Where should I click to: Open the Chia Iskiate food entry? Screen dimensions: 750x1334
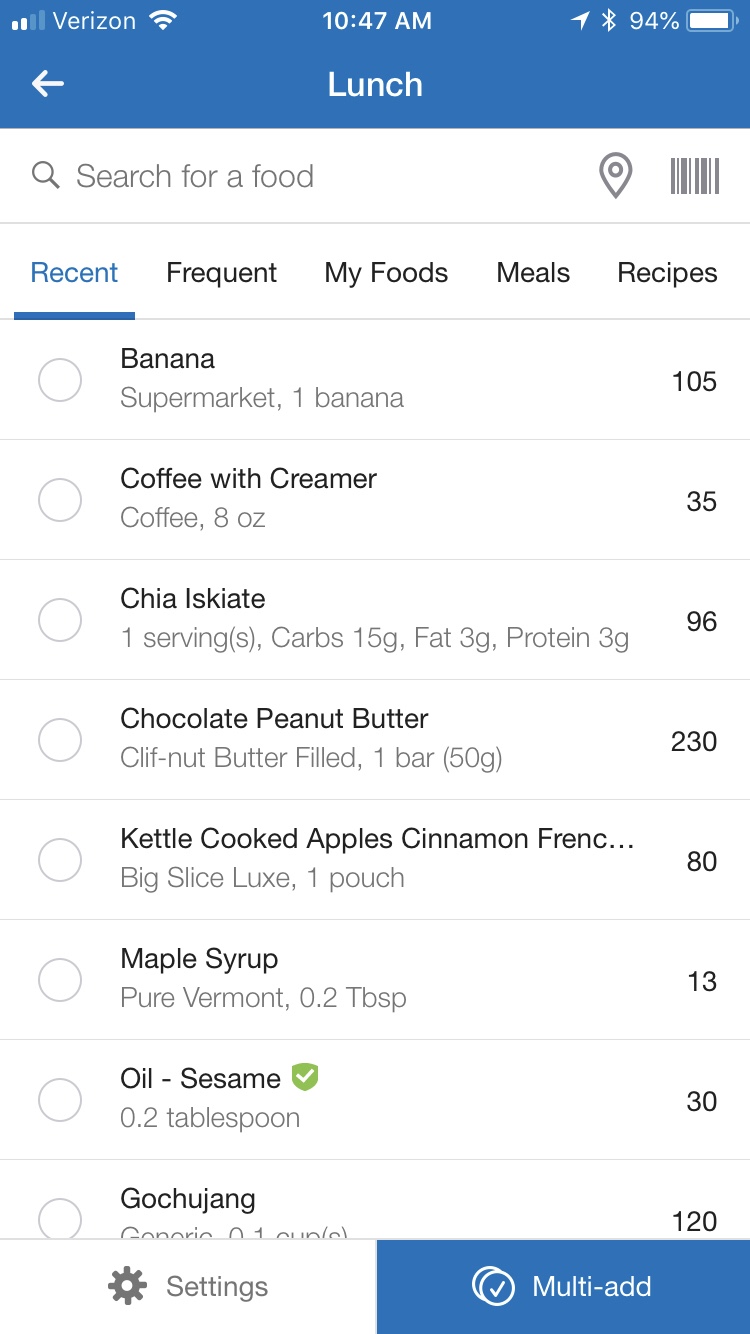(x=375, y=620)
